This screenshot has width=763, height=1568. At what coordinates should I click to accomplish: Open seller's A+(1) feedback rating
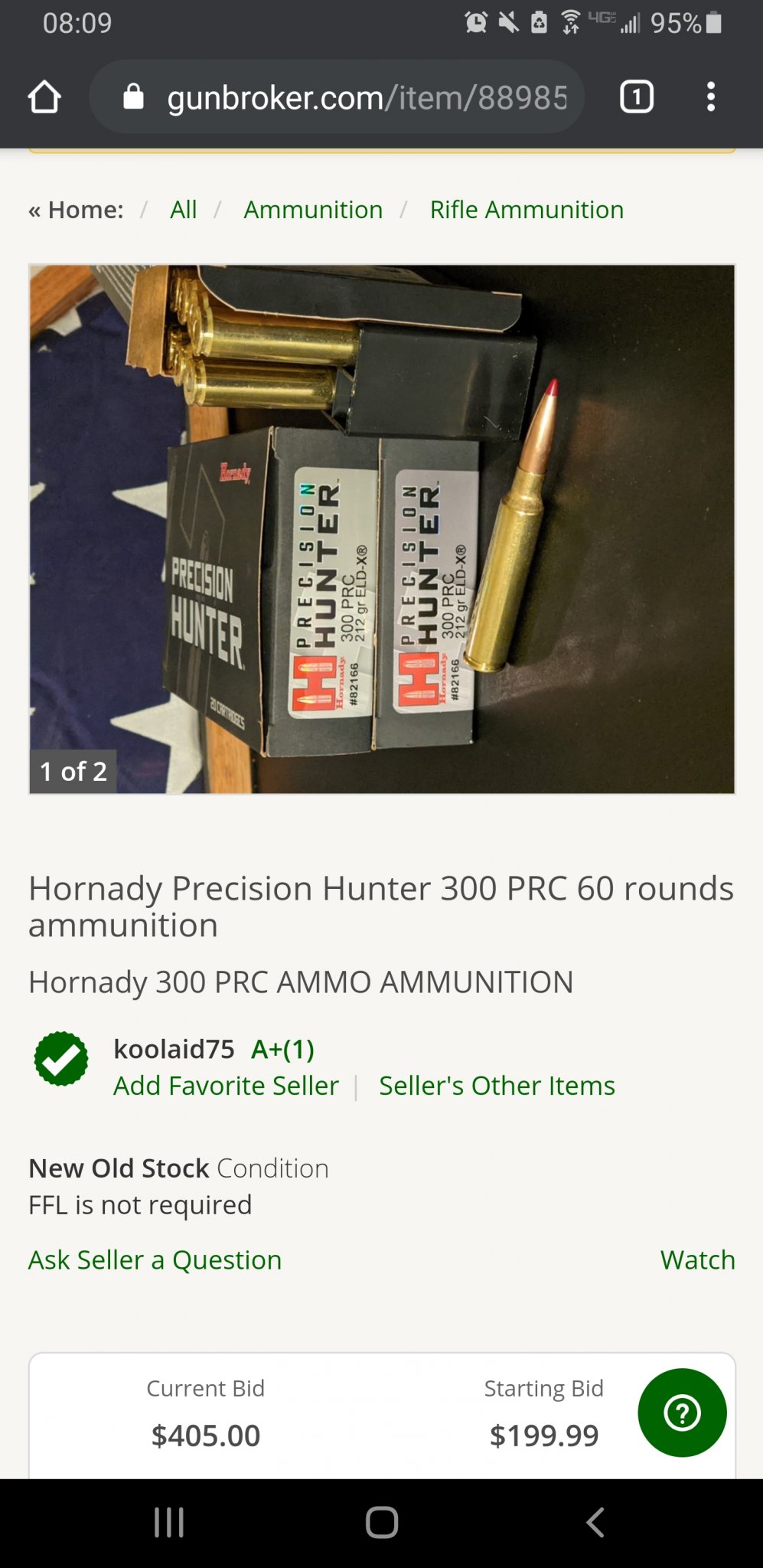click(282, 1049)
